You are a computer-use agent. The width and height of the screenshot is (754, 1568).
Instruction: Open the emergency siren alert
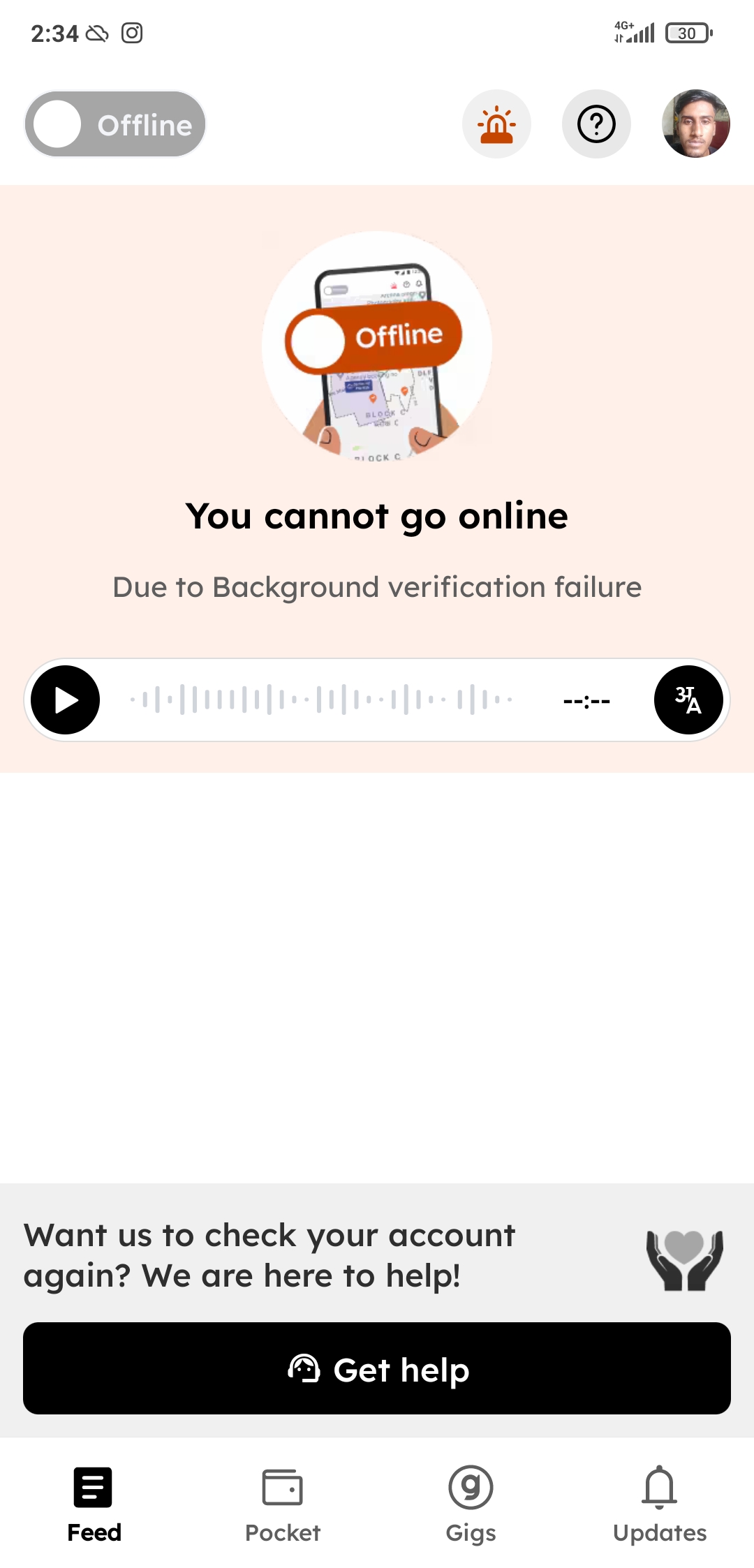pos(496,124)
